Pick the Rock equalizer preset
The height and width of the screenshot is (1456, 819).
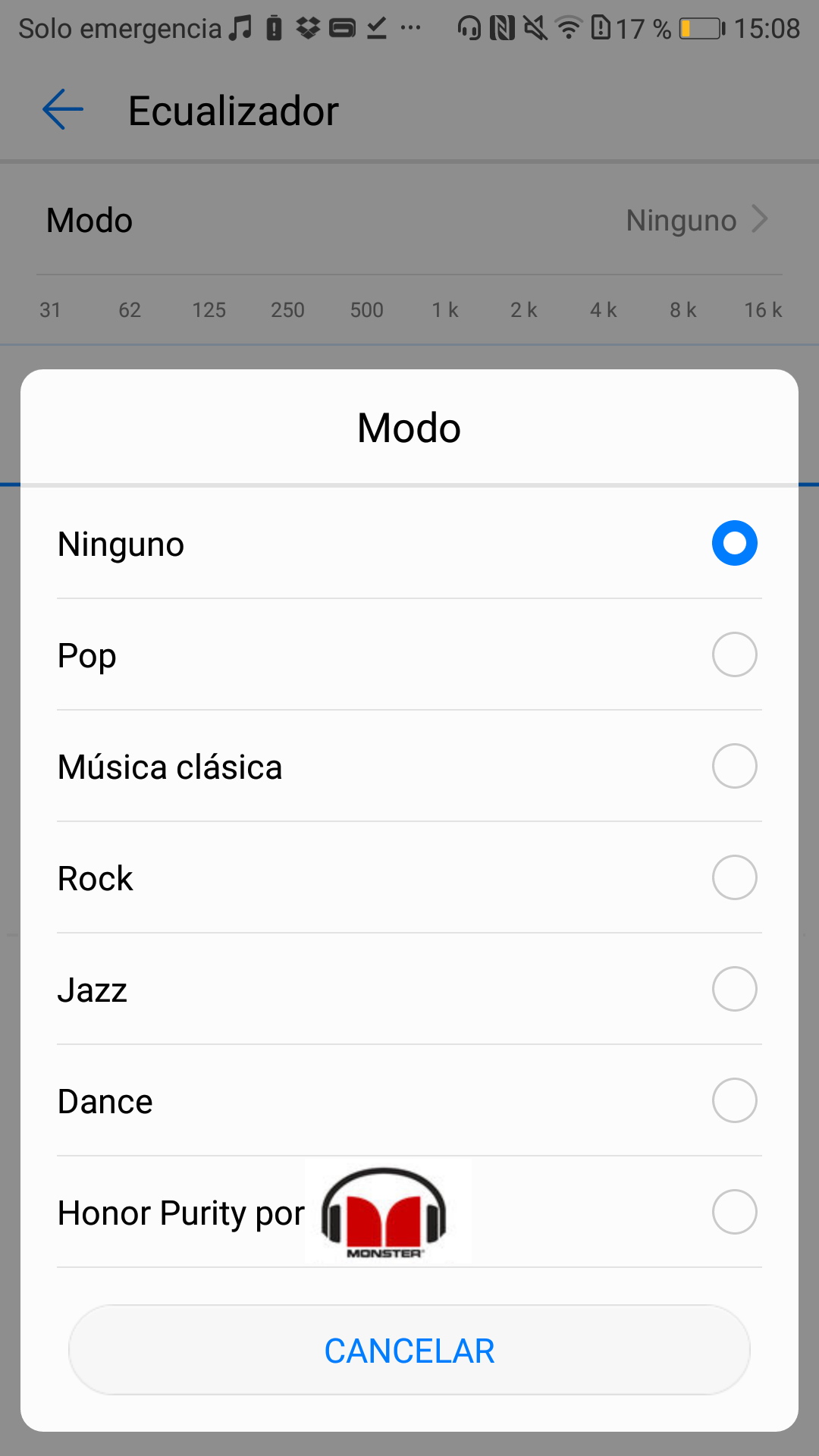(x=734, y=877)
